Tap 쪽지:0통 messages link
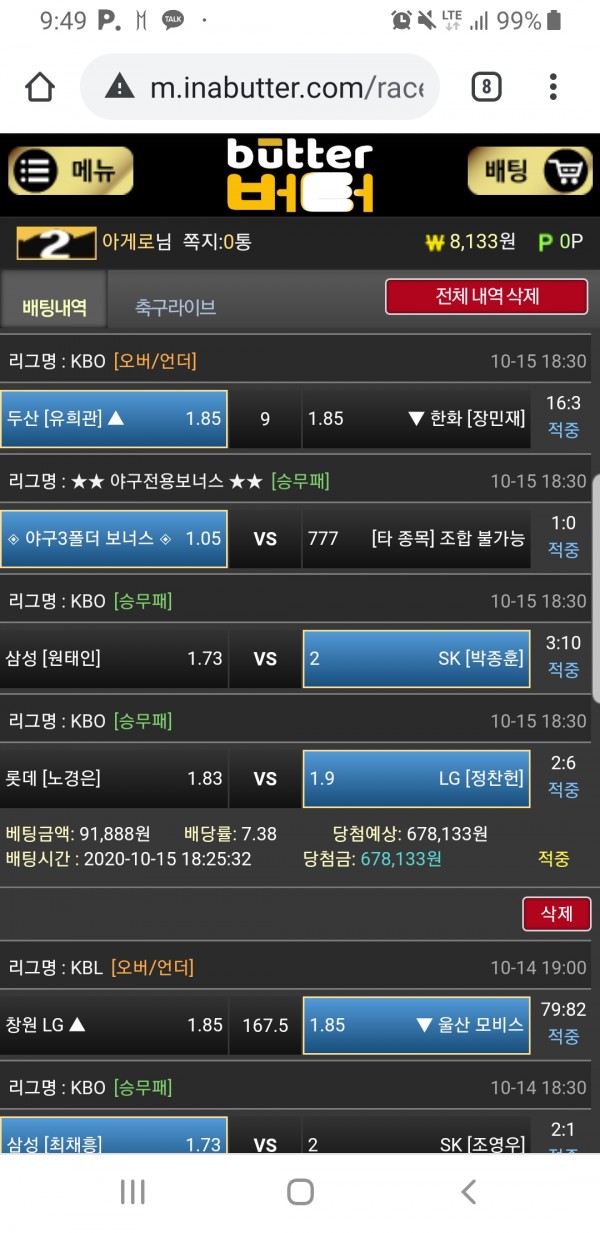 point(217,241)
